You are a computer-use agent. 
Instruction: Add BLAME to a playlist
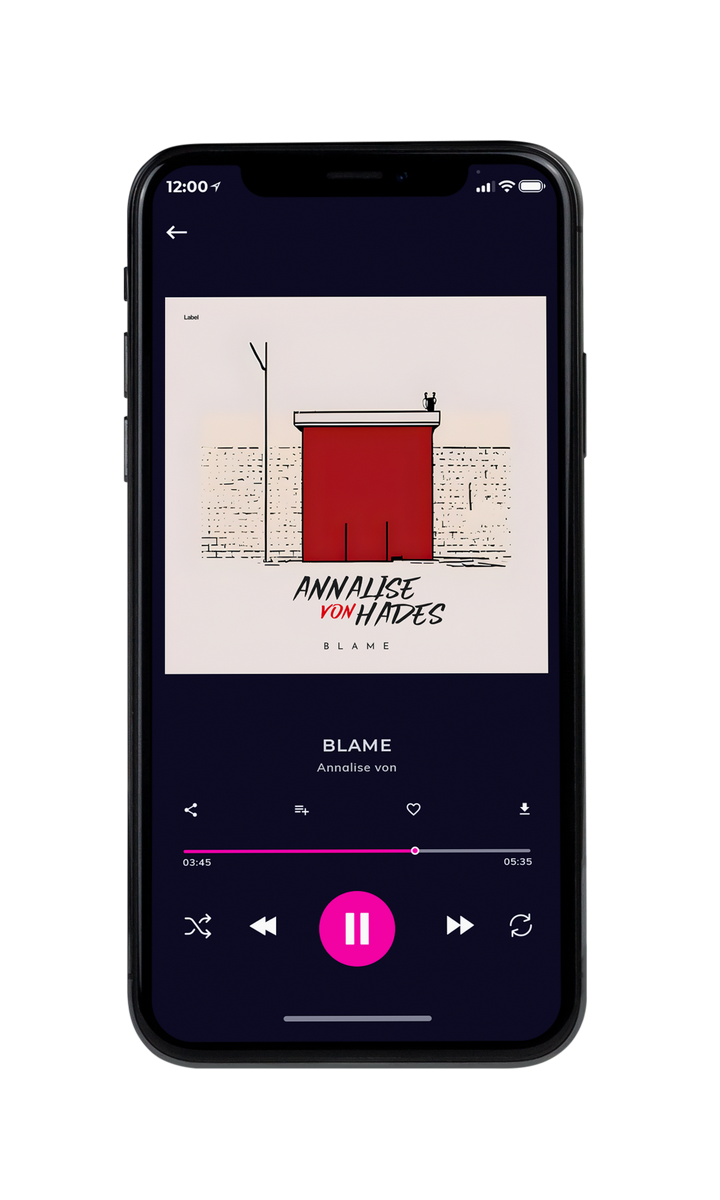coord(301,810)
